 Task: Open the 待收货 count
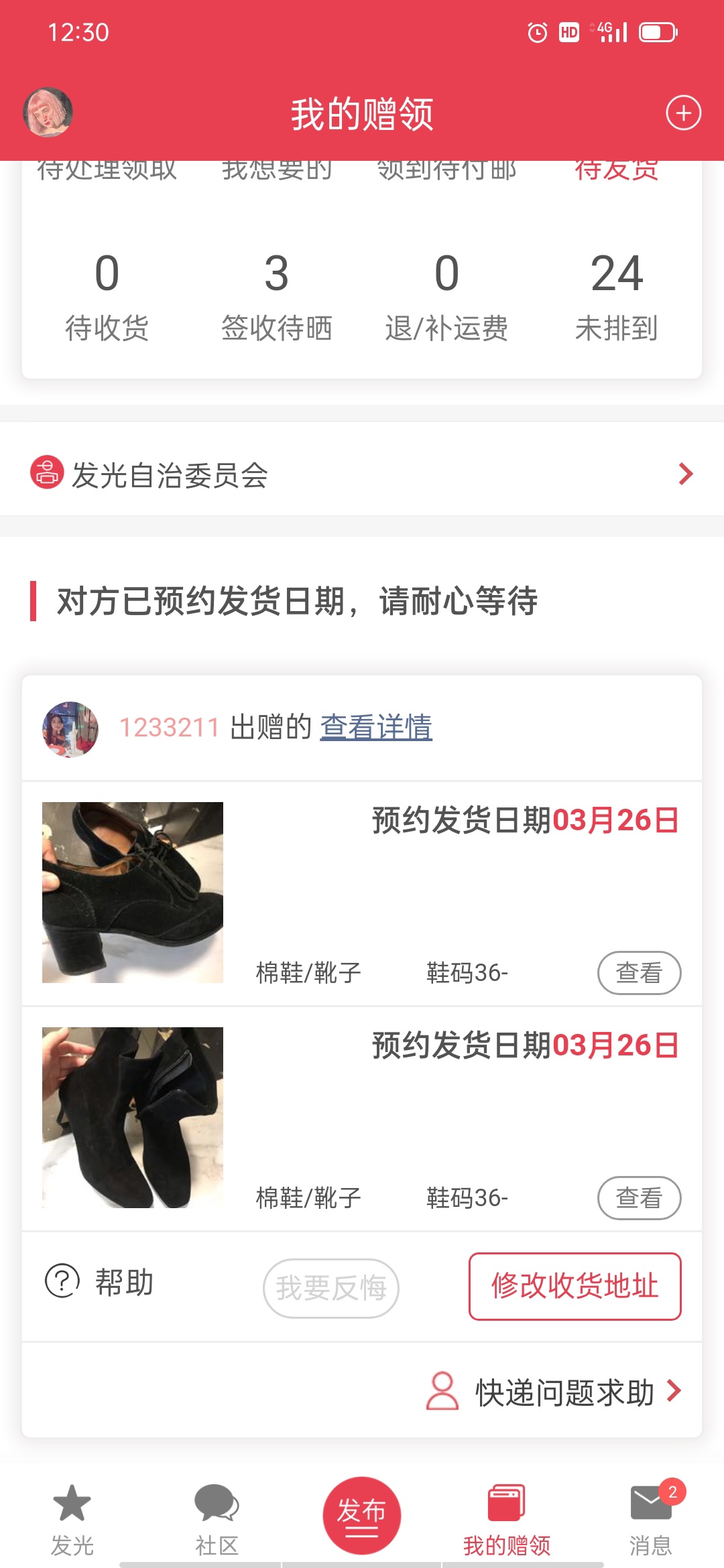click(107, 296)
